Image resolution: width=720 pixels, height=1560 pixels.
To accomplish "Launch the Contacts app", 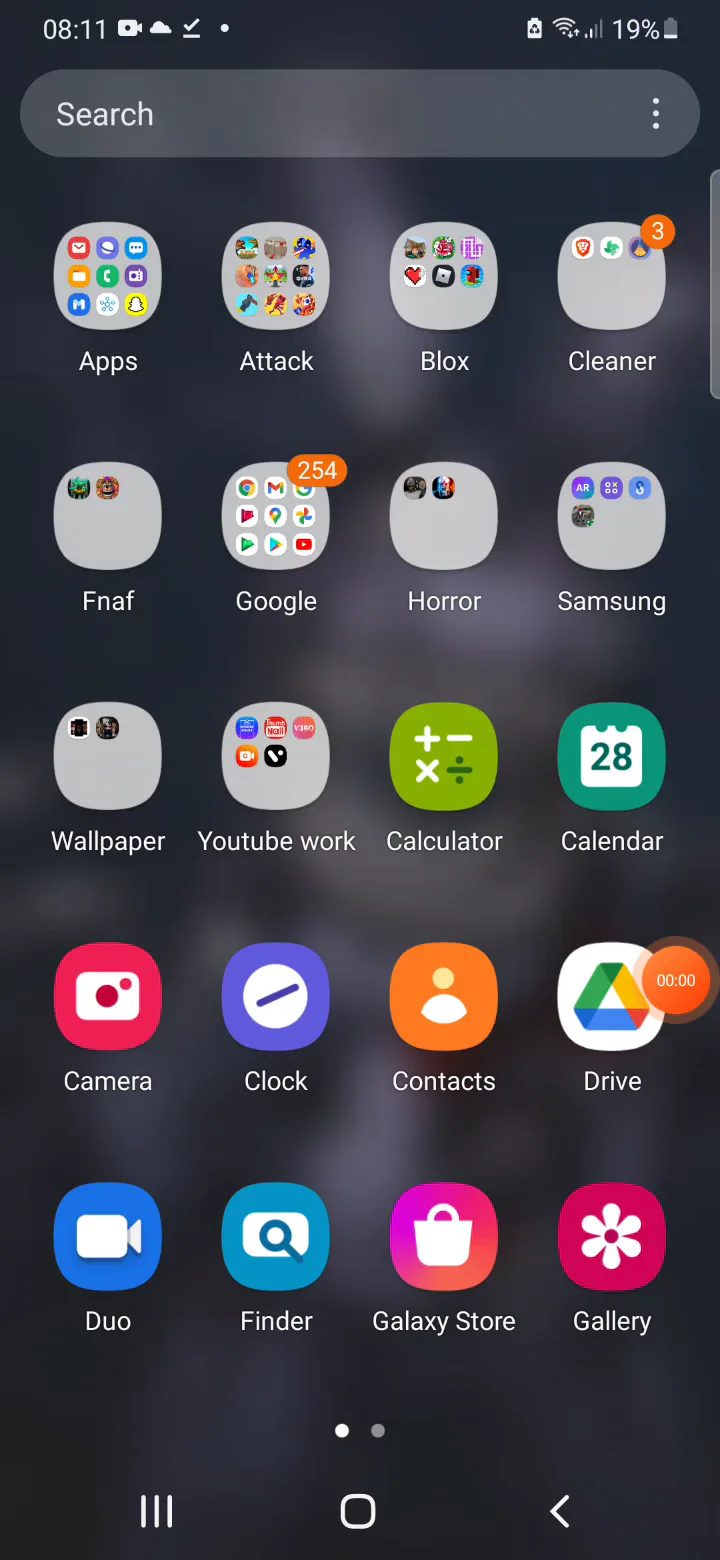I will click(x=444, y=997).
